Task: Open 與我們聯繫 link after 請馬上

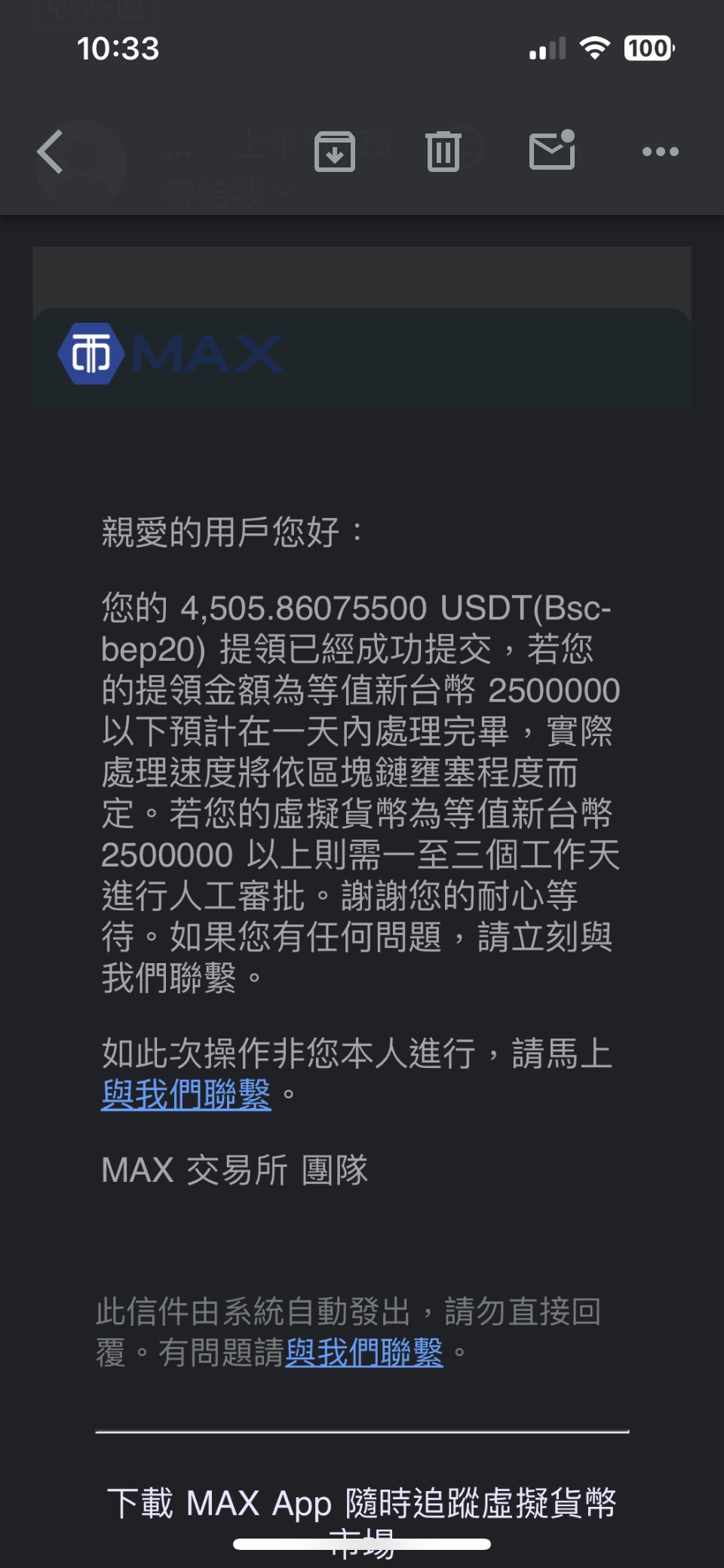Action: [186, 1094]
